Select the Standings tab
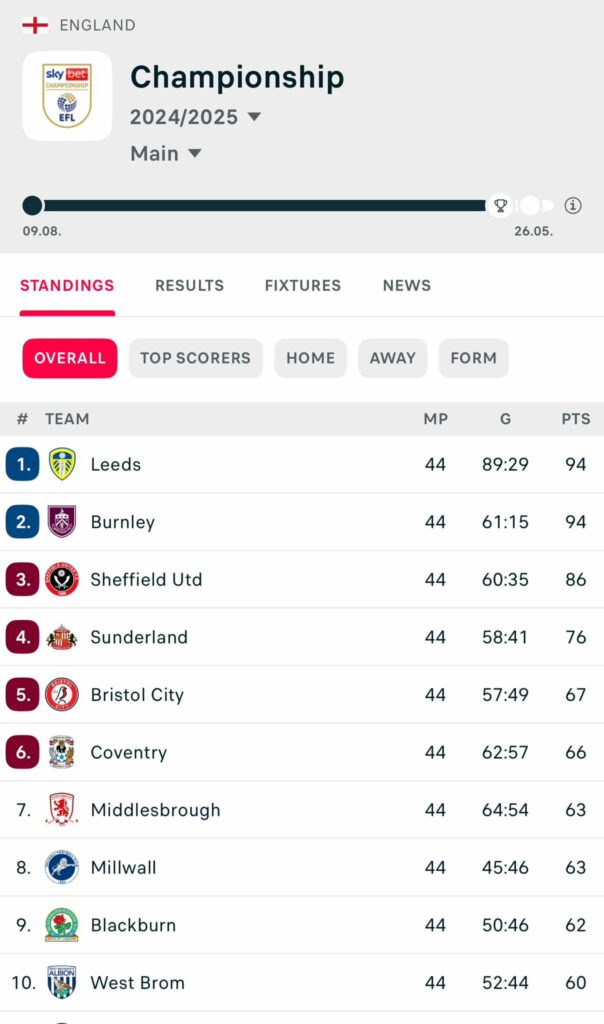 coord(67,285)
